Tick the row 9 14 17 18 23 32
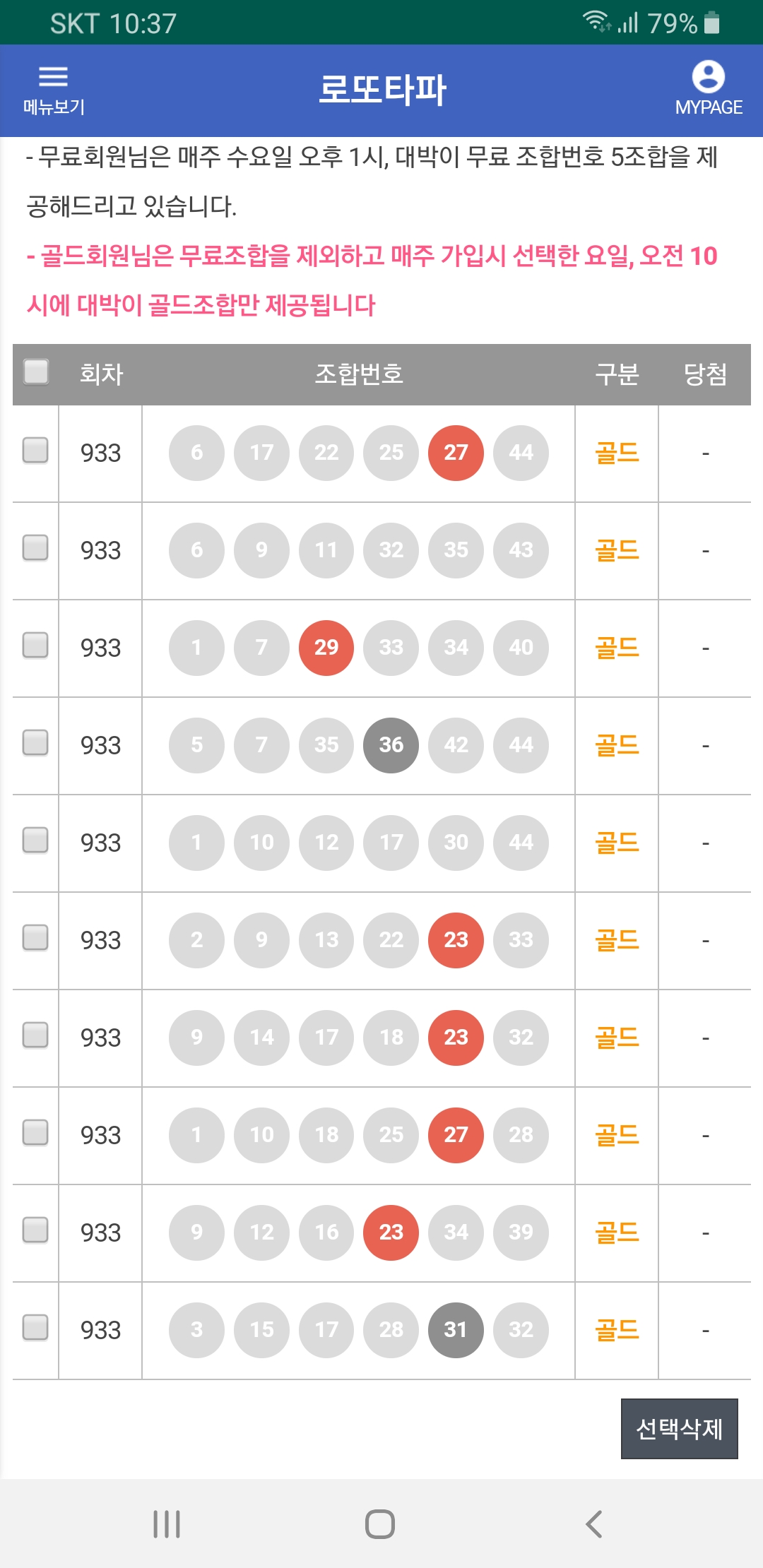Viewport: 763px width, 1568px height. [35, 1035]
